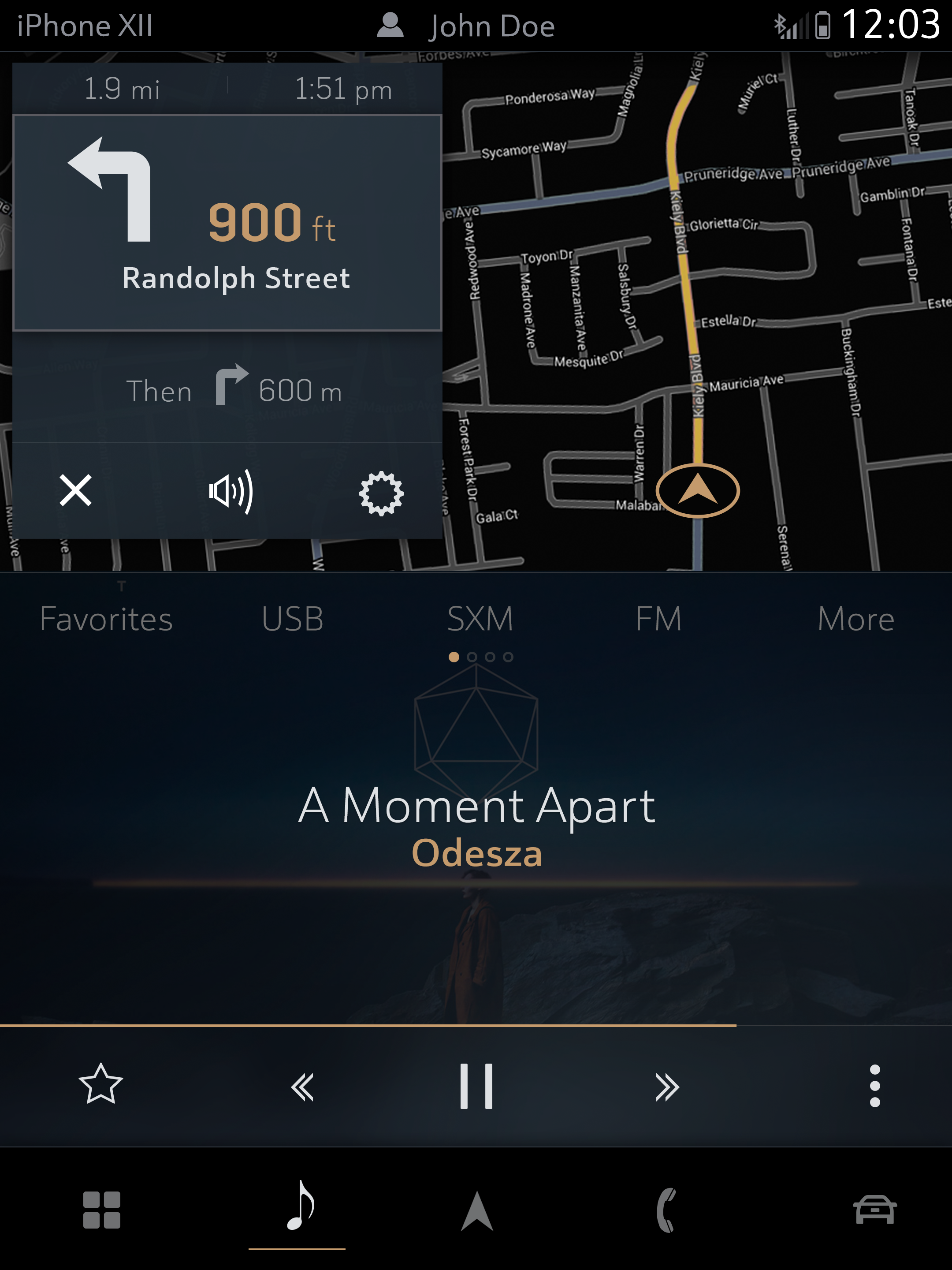Open the media overflow menu
This screenshot has height=1270, width=952.
[x=874, y=1085]
